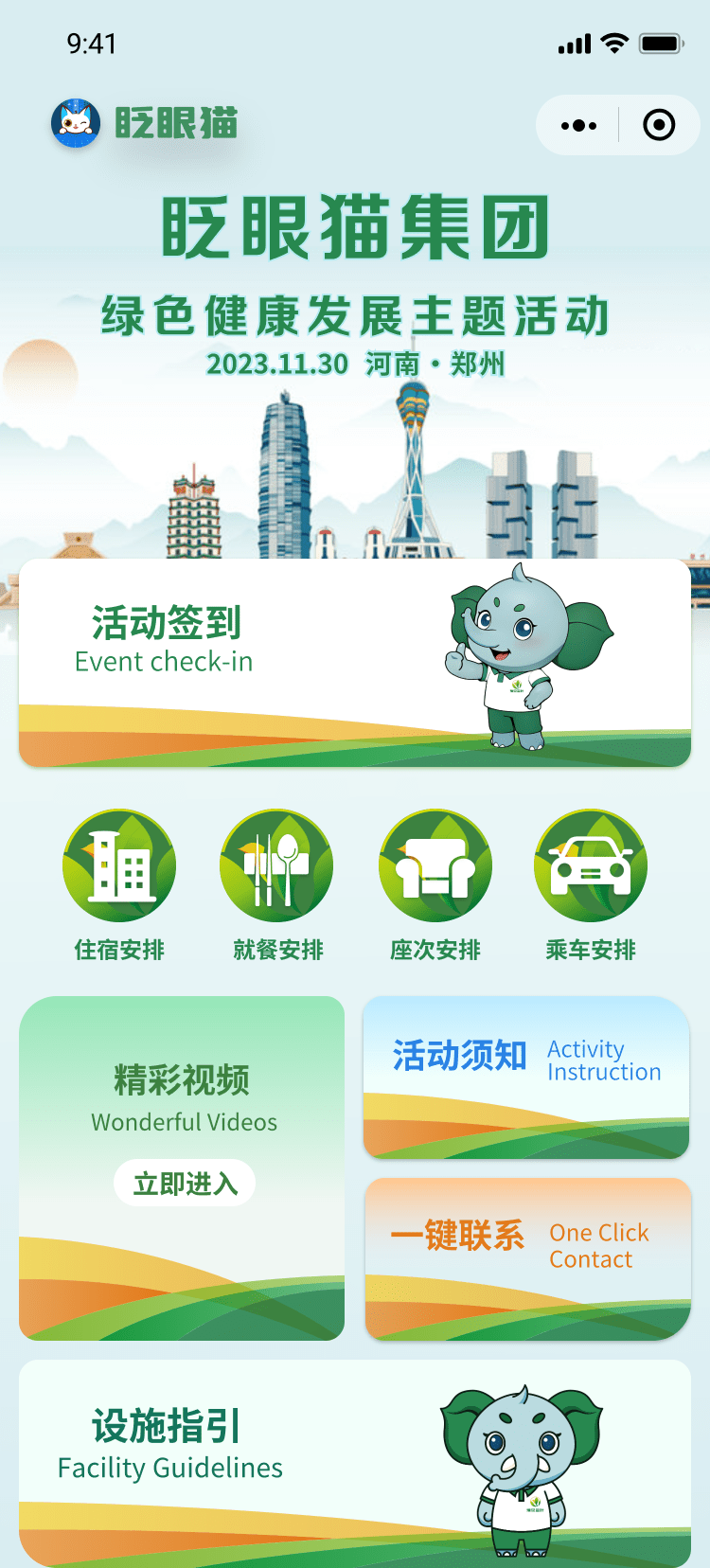Open the 活动须知 Activity Instruction card
Image resolution: width=710 pixels, height=1568 pixels.
tap(526, 1077)
